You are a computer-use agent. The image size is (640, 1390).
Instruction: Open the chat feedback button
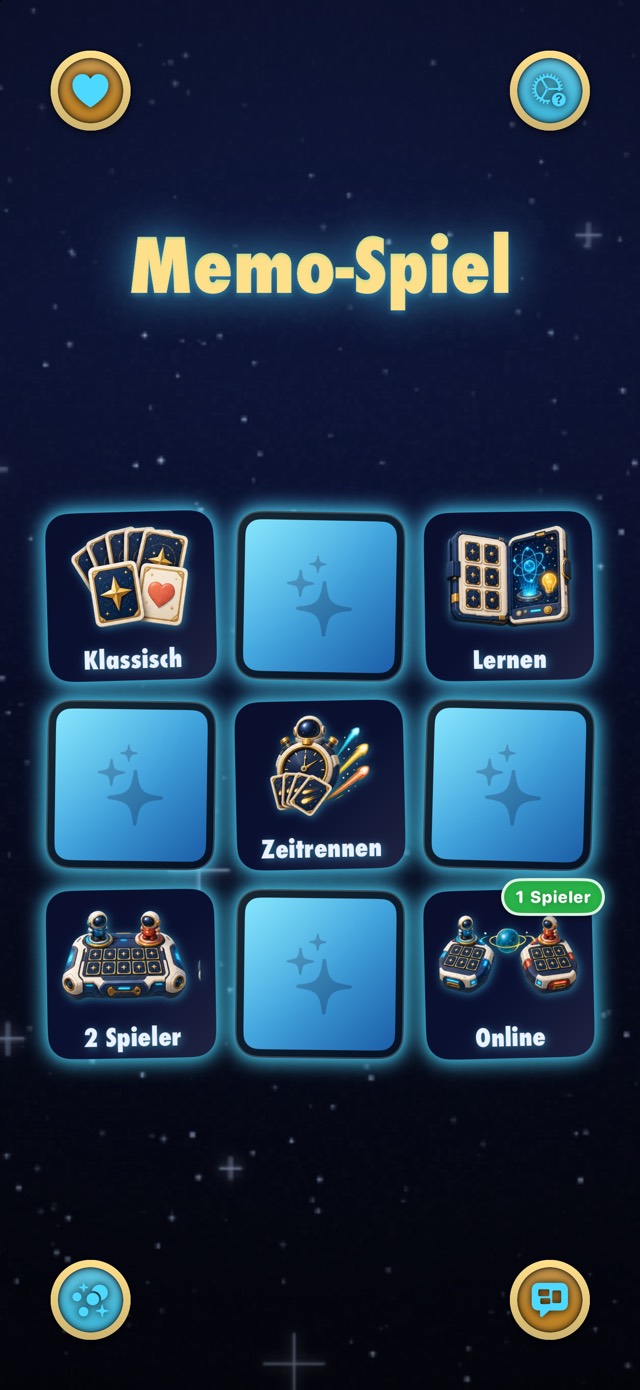coord(550,1300)
